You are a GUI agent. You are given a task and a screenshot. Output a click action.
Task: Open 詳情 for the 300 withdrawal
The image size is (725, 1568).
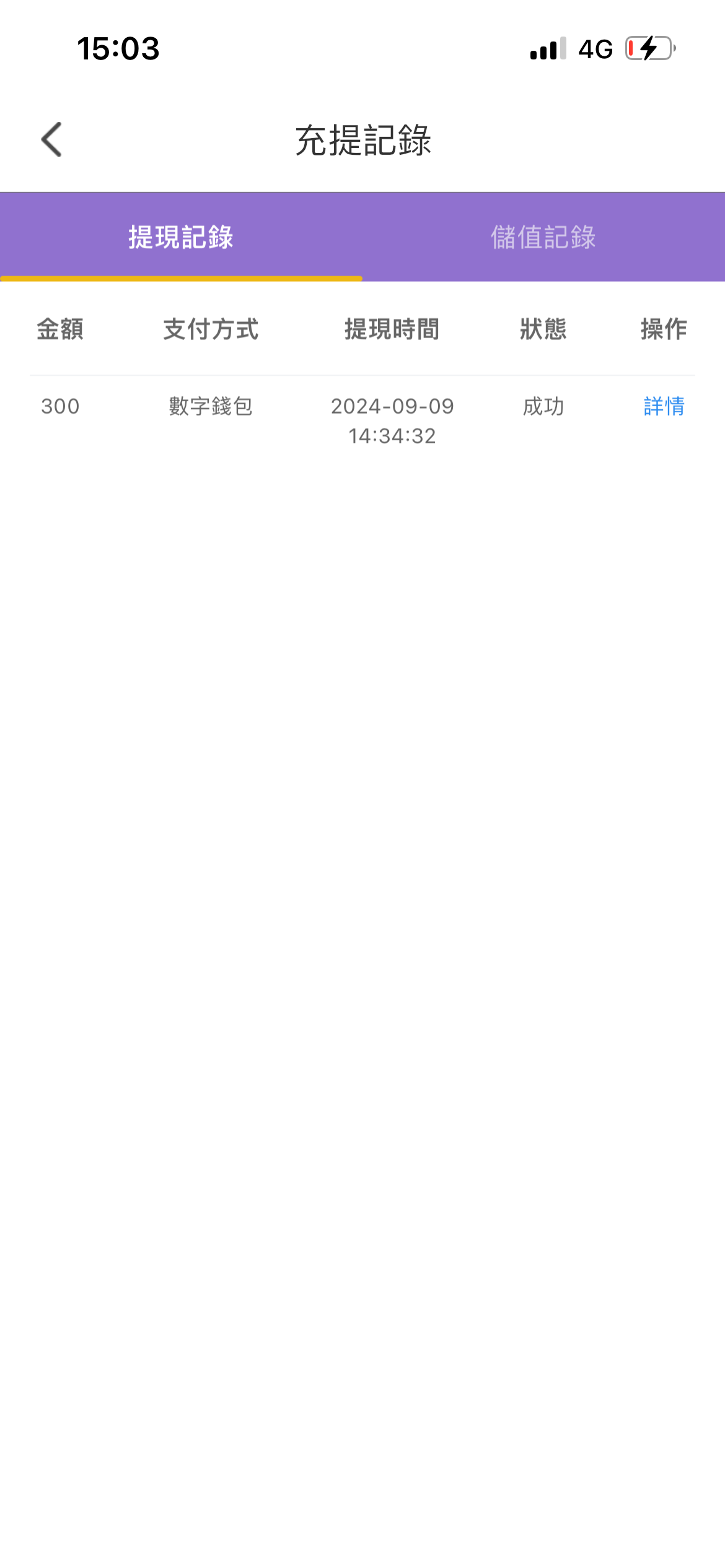(x=664, y=406)
